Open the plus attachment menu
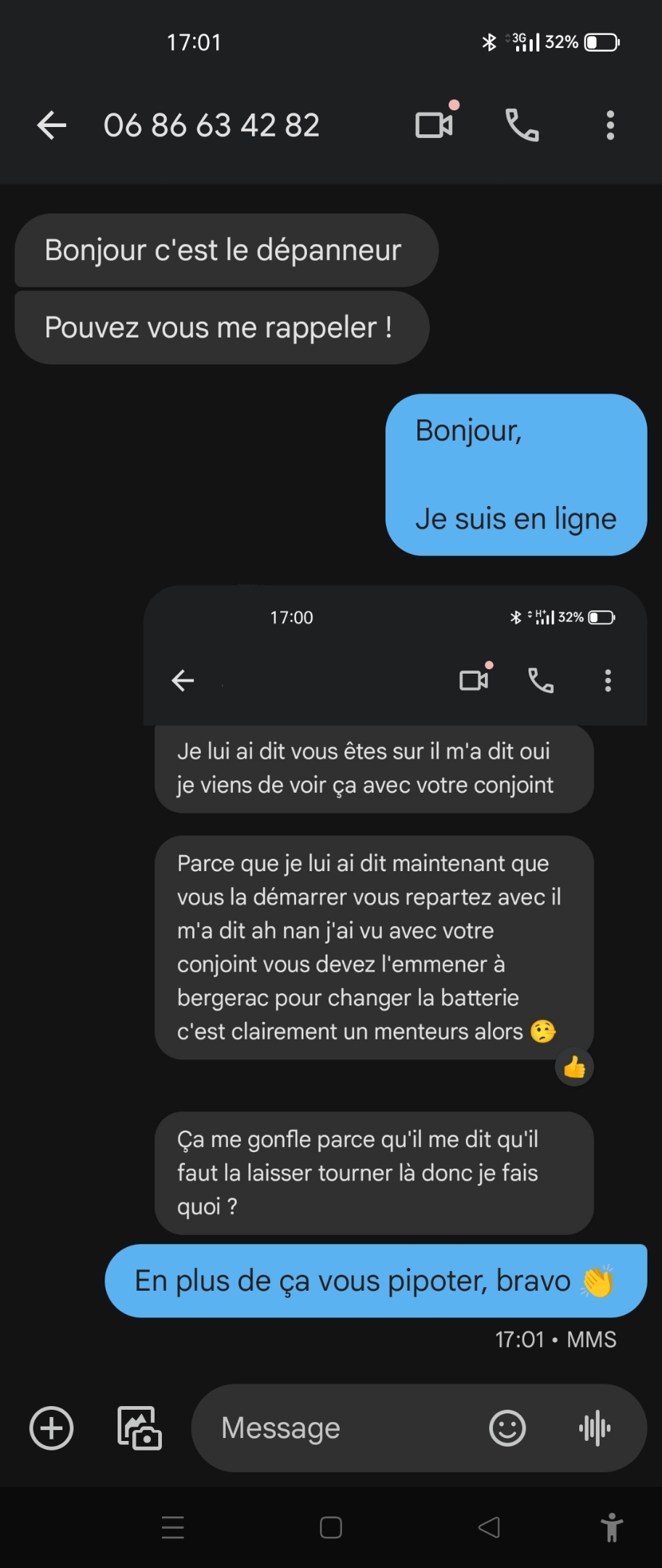The height and width of the screenshot is (1568, 662). tap(52, 1428)
